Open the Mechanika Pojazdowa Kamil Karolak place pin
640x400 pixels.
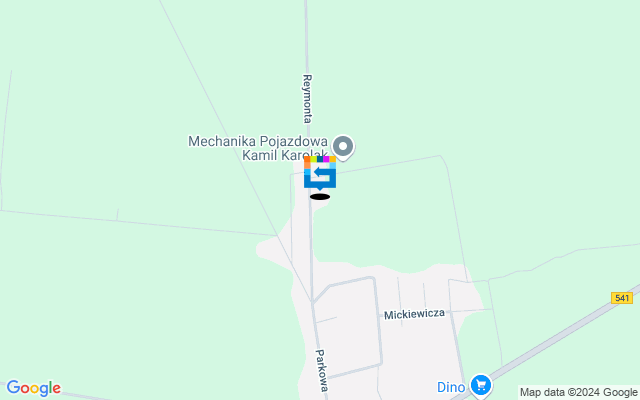click(343, 147)
